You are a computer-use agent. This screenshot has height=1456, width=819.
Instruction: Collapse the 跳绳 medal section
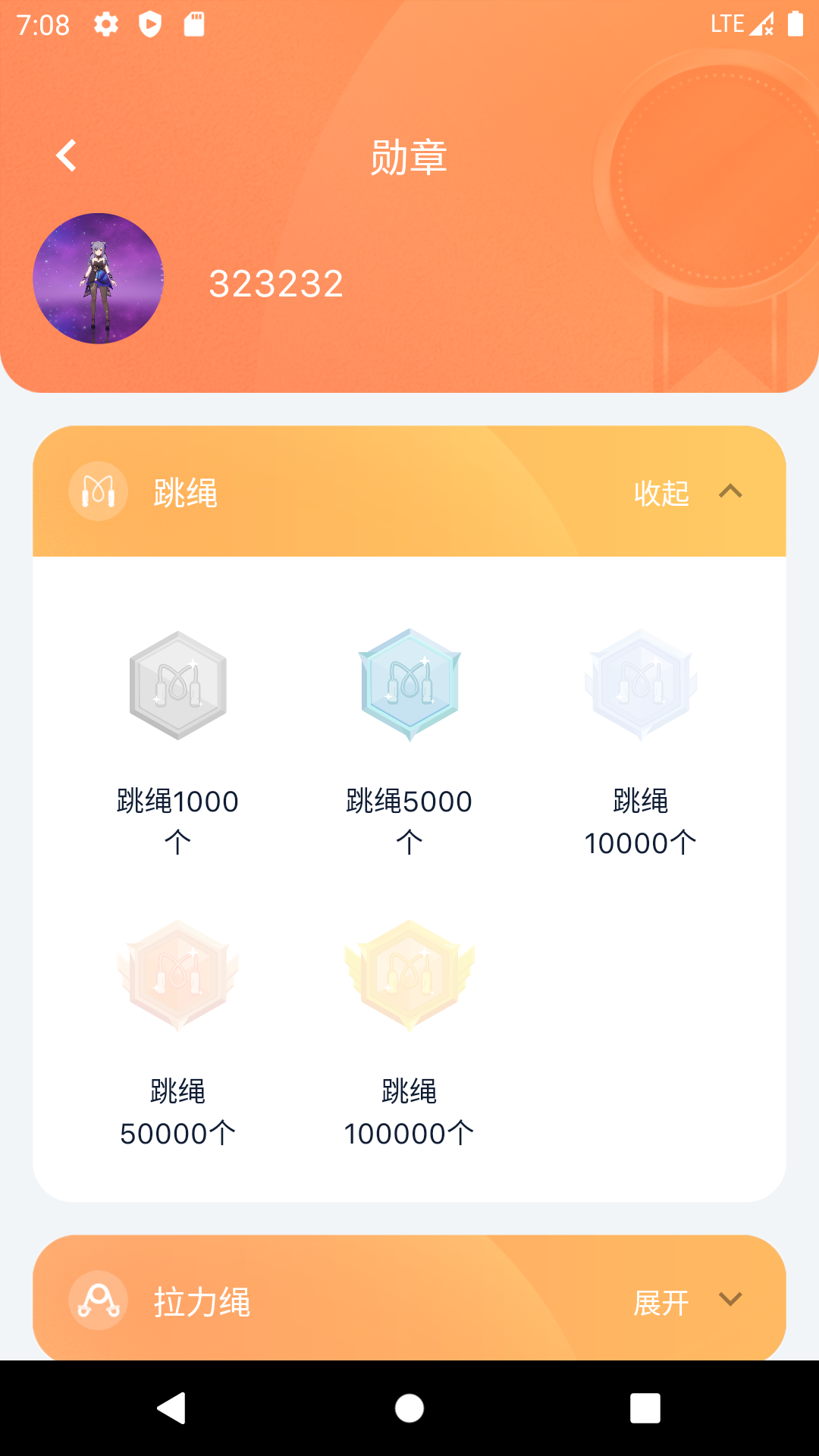click(x=686, y=493)
